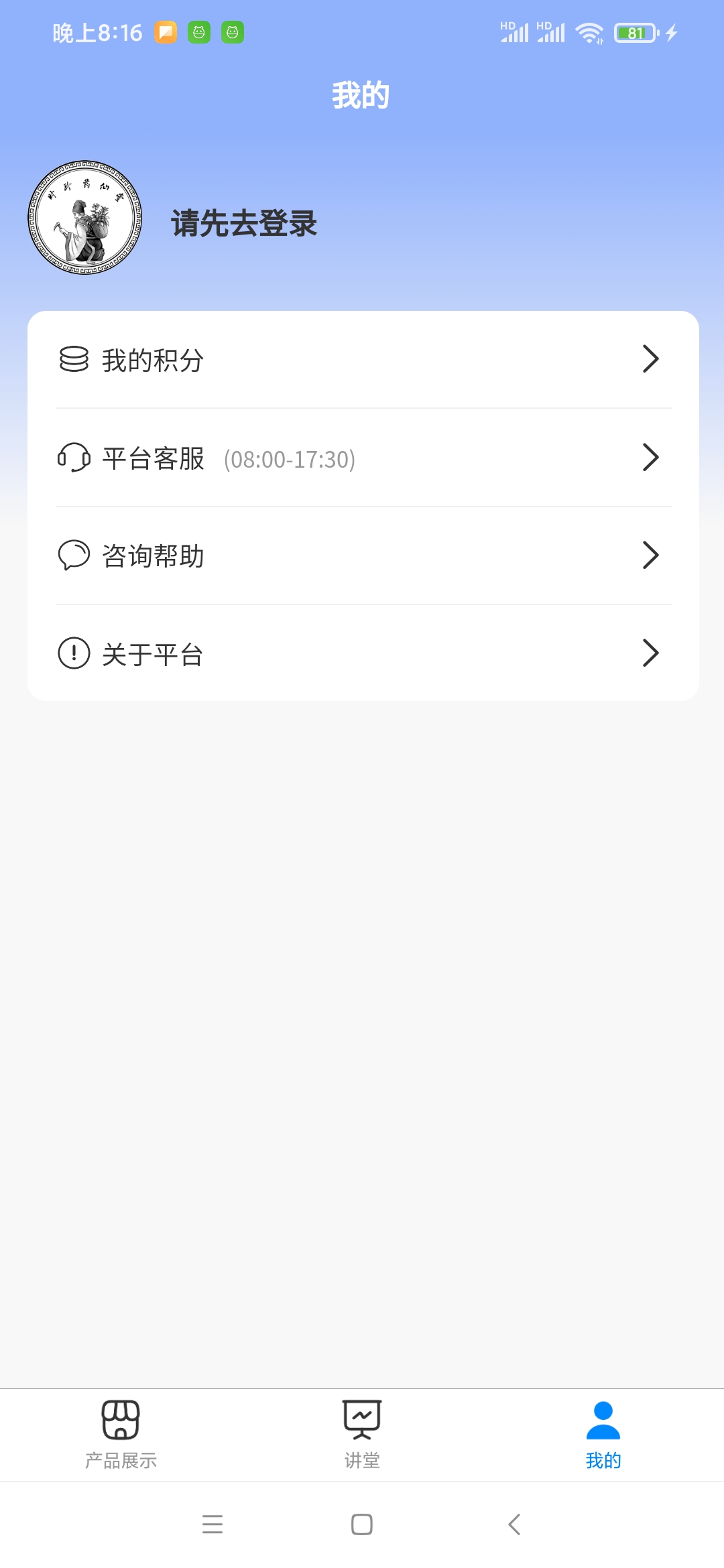Screen dimensions: 724x1568
Task: View 关于平台 about page
Action: click(x=363, y=653)
